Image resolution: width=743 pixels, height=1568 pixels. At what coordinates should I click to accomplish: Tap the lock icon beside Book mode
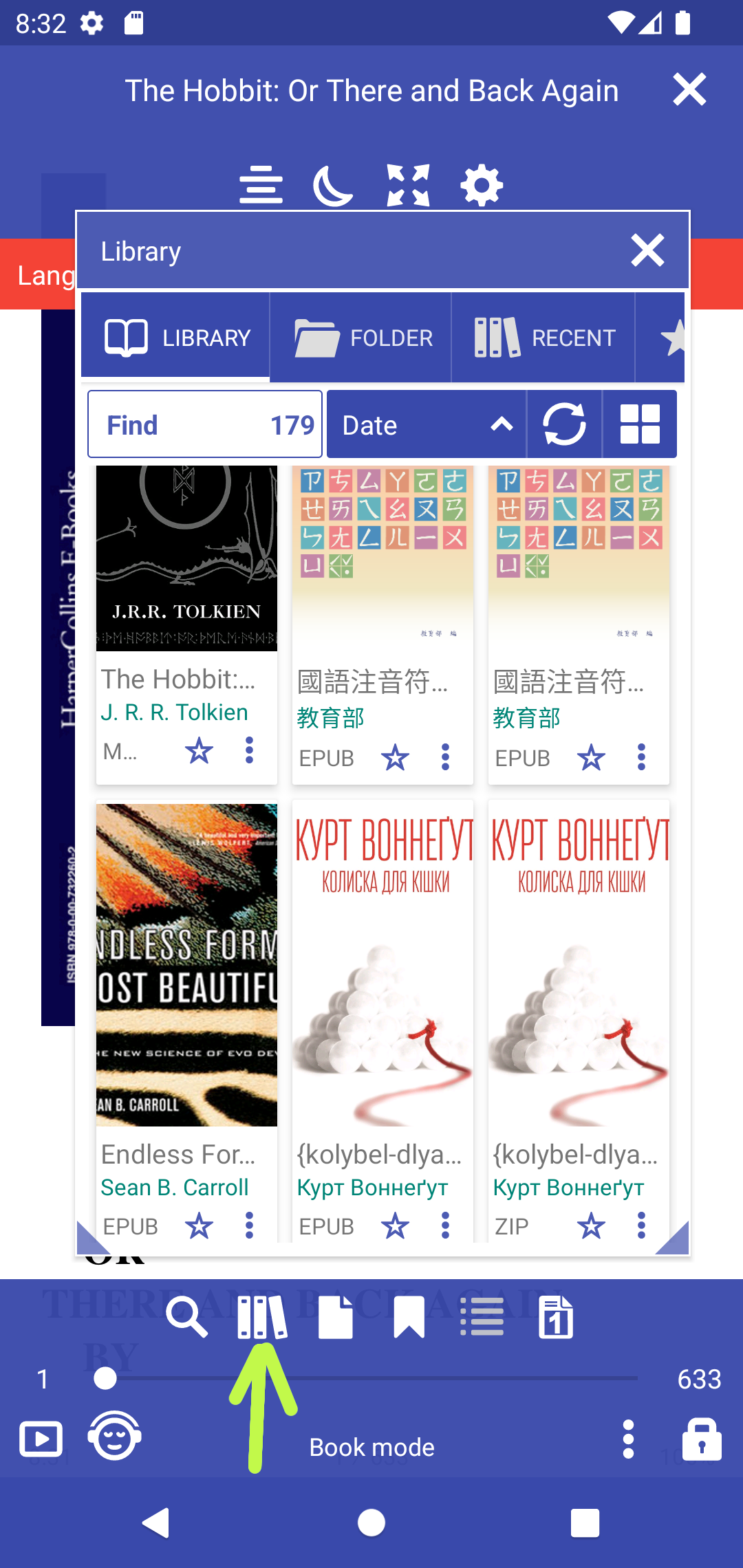[x=701, y=1439]
